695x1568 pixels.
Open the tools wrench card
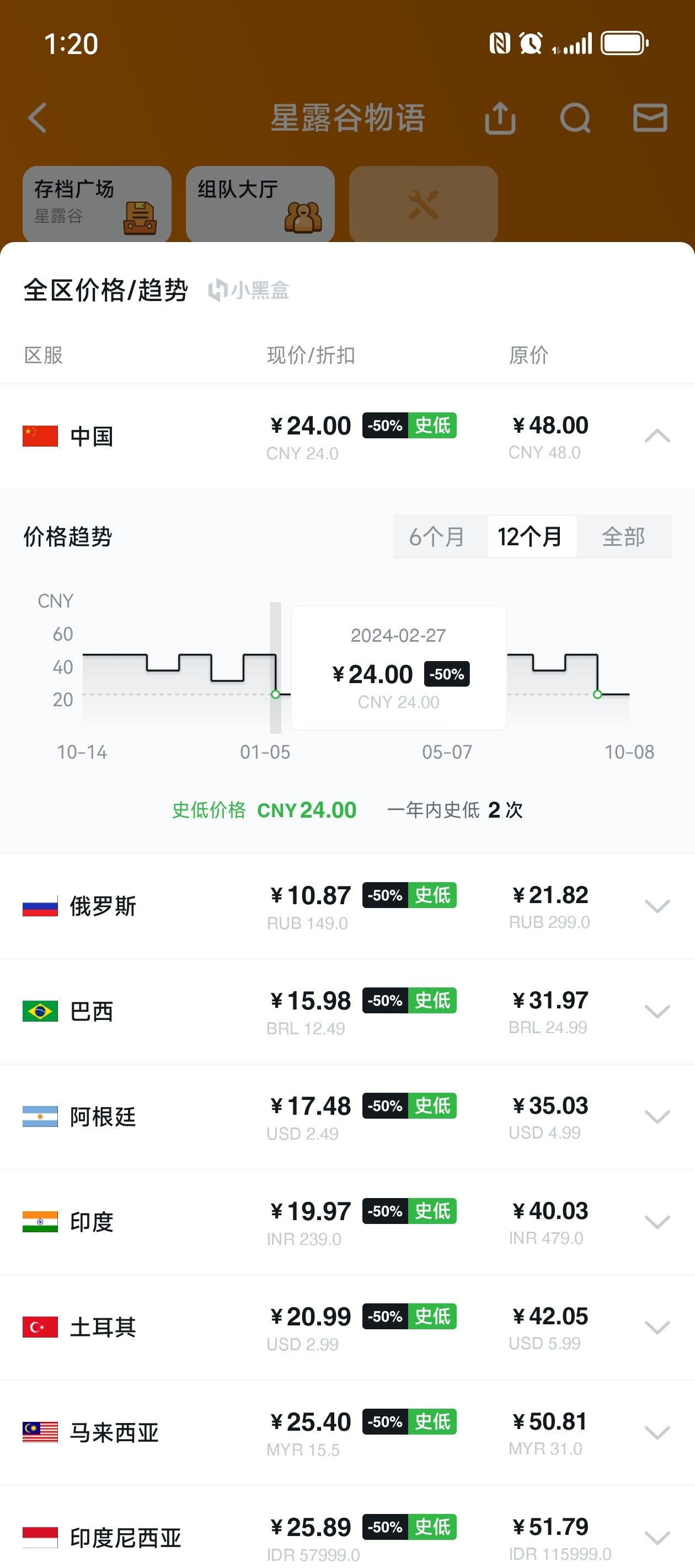[x=423, y=204]
